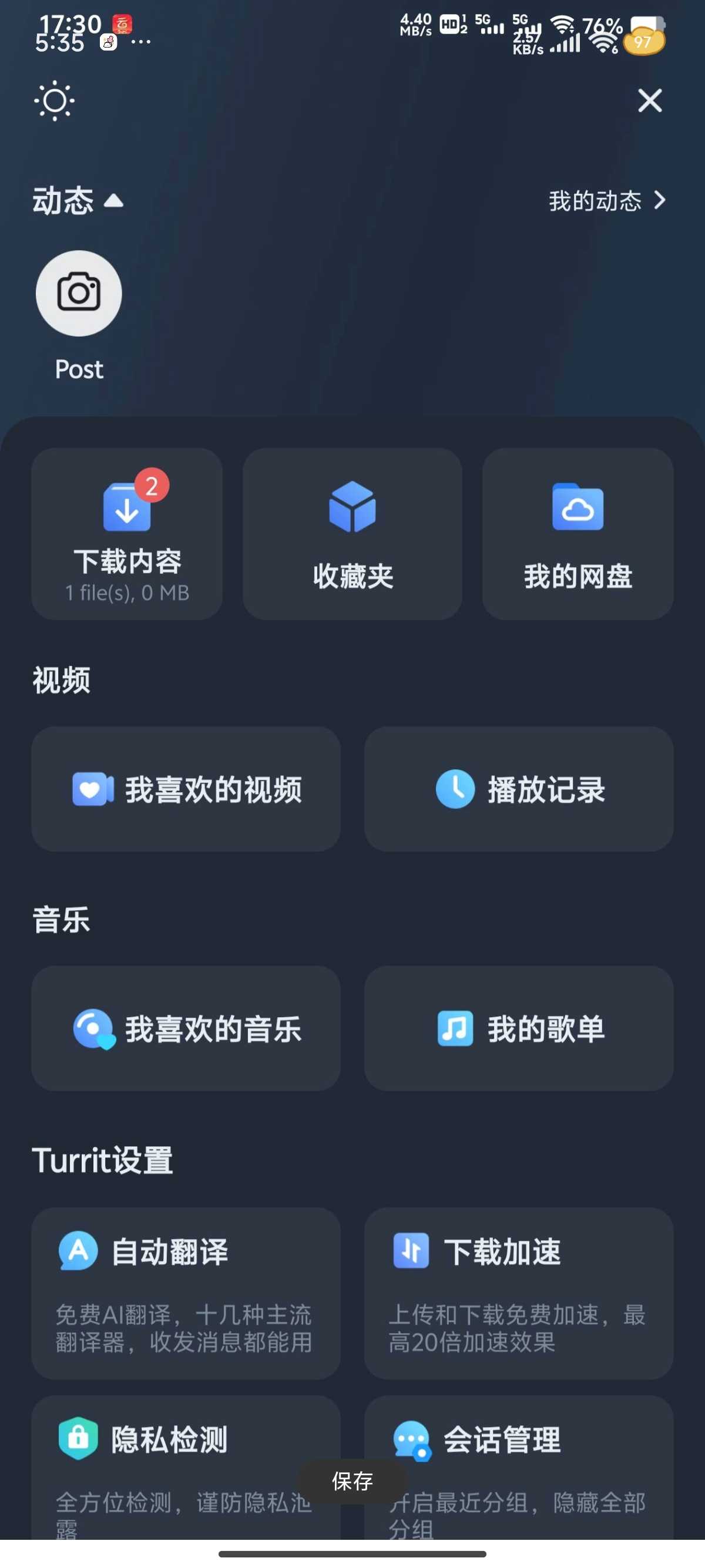Viewport: 705px width, 1568px height.
Task: Tap the 保存 button
Action: point(352,1481)
